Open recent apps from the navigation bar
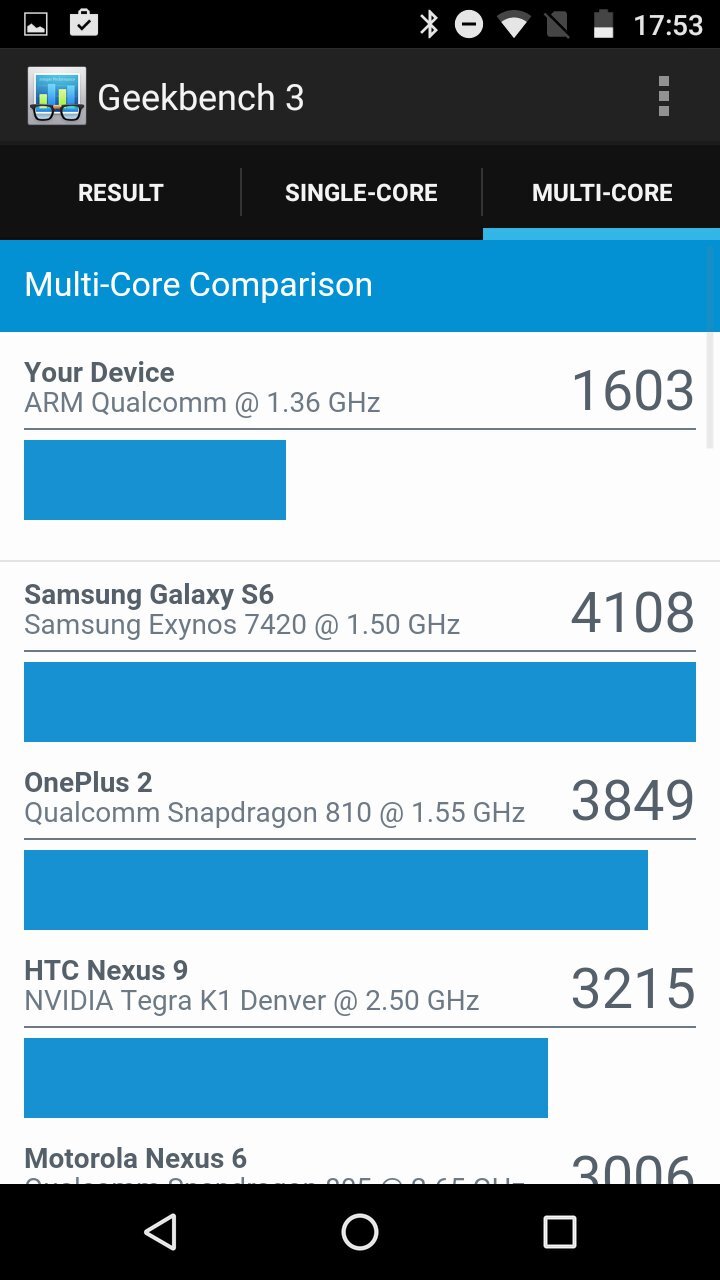 click(x=560, y=1232)
